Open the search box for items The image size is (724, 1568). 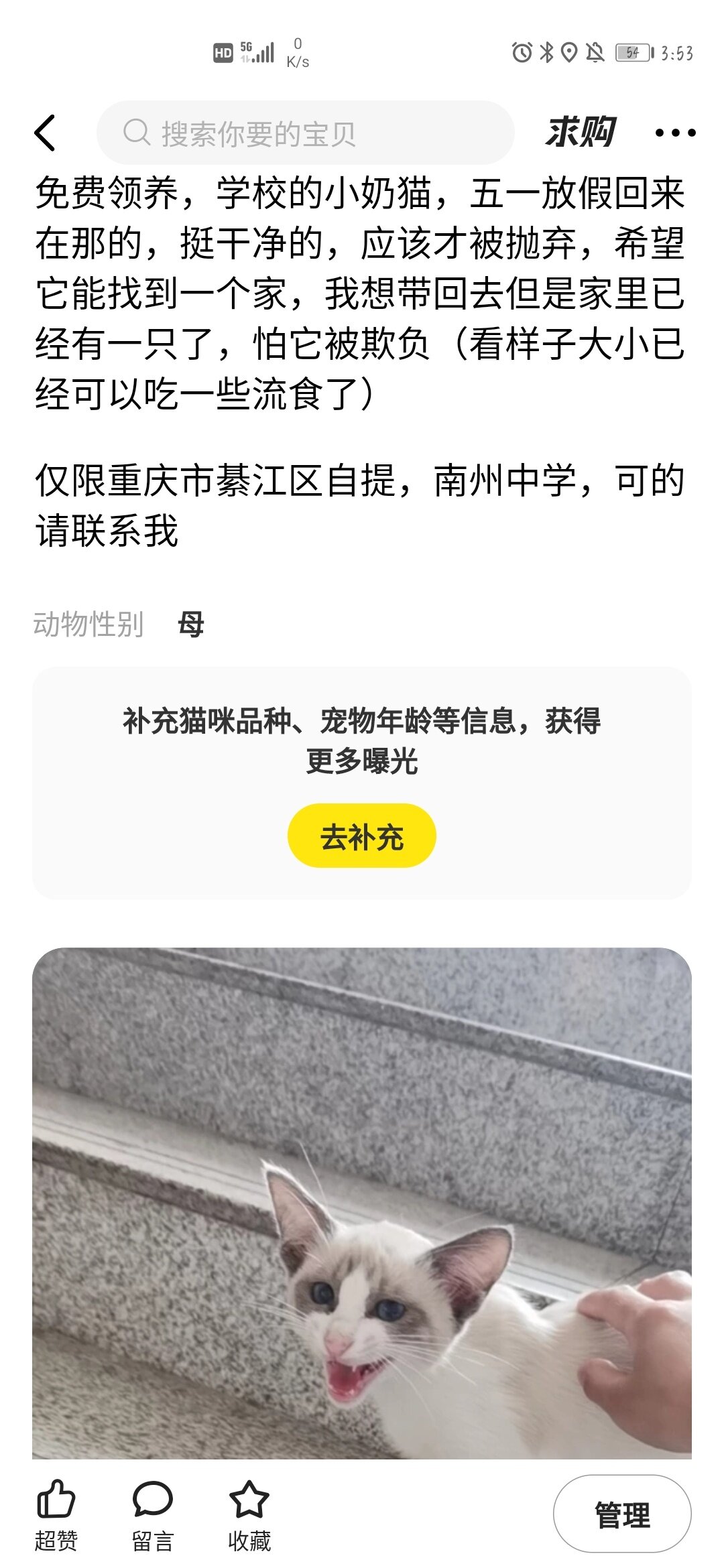tap(305, 133)
